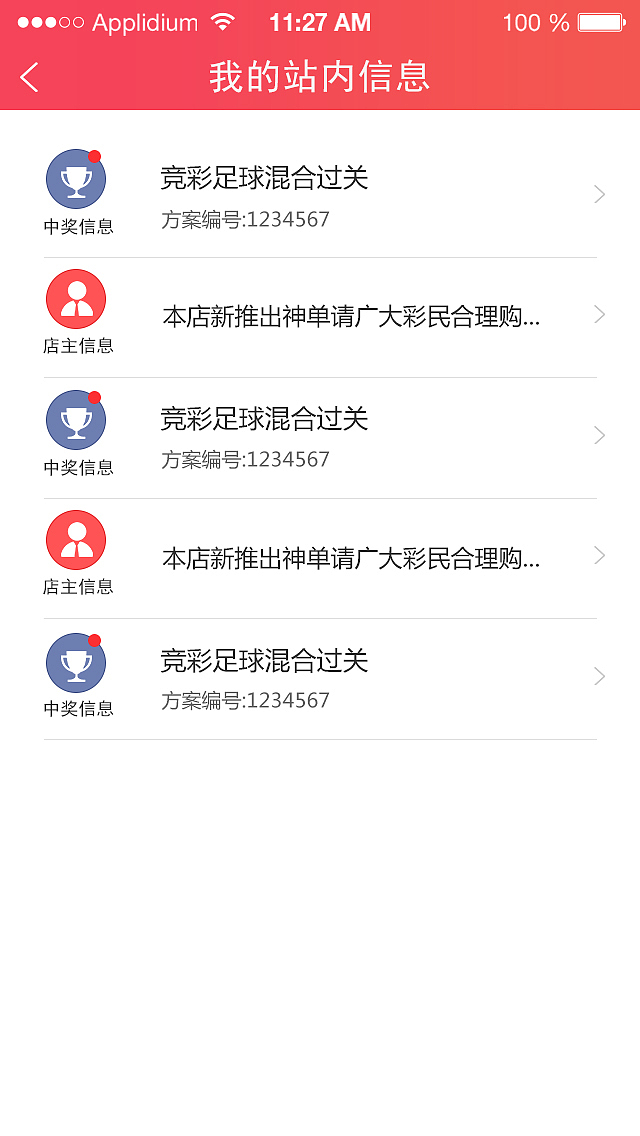
Task: Open the first 竞彩足球混合过关 winning message
Action: point(320,195)
